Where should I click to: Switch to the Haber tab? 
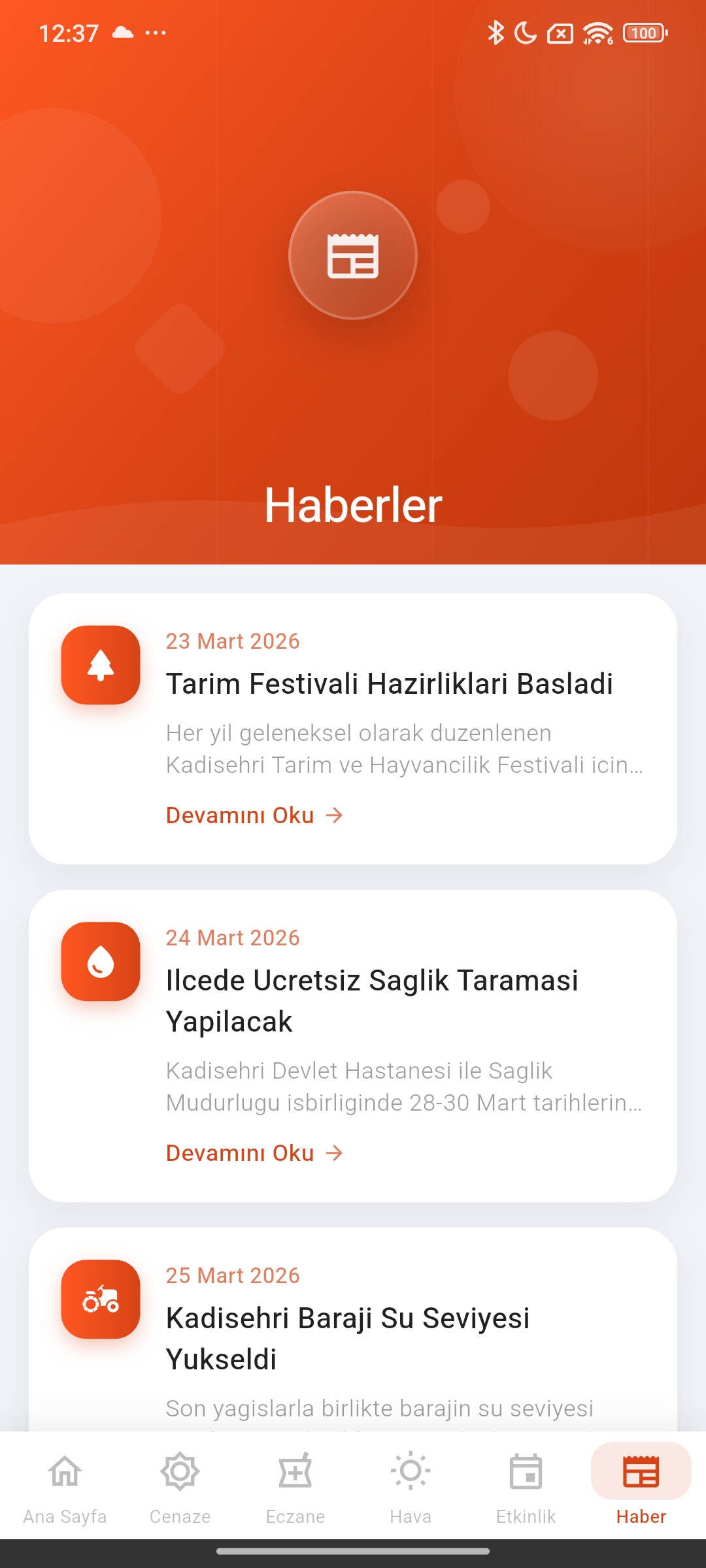641,1490
